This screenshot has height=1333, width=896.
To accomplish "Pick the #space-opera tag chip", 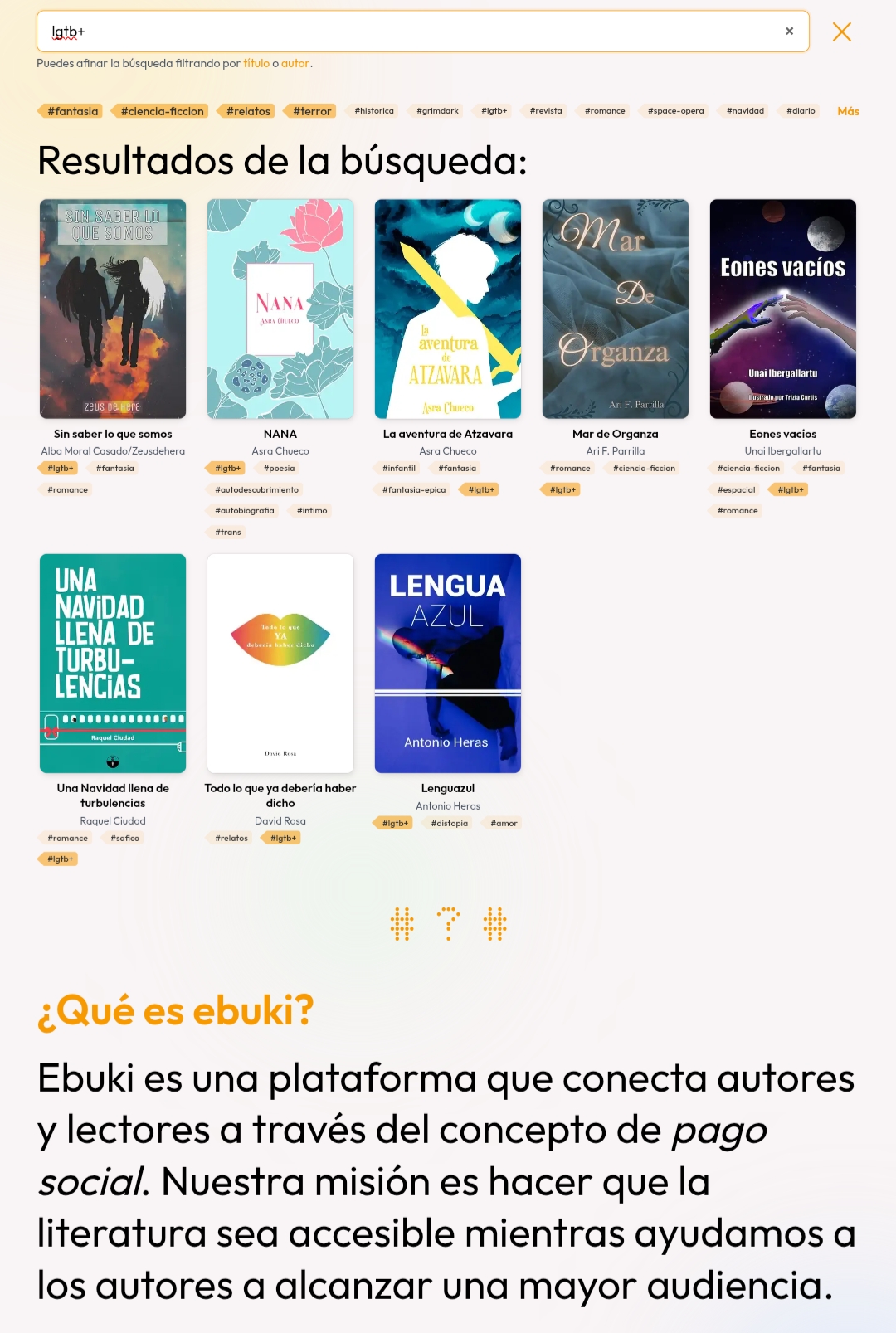I will pyautogui.click(x=675, y=111).
